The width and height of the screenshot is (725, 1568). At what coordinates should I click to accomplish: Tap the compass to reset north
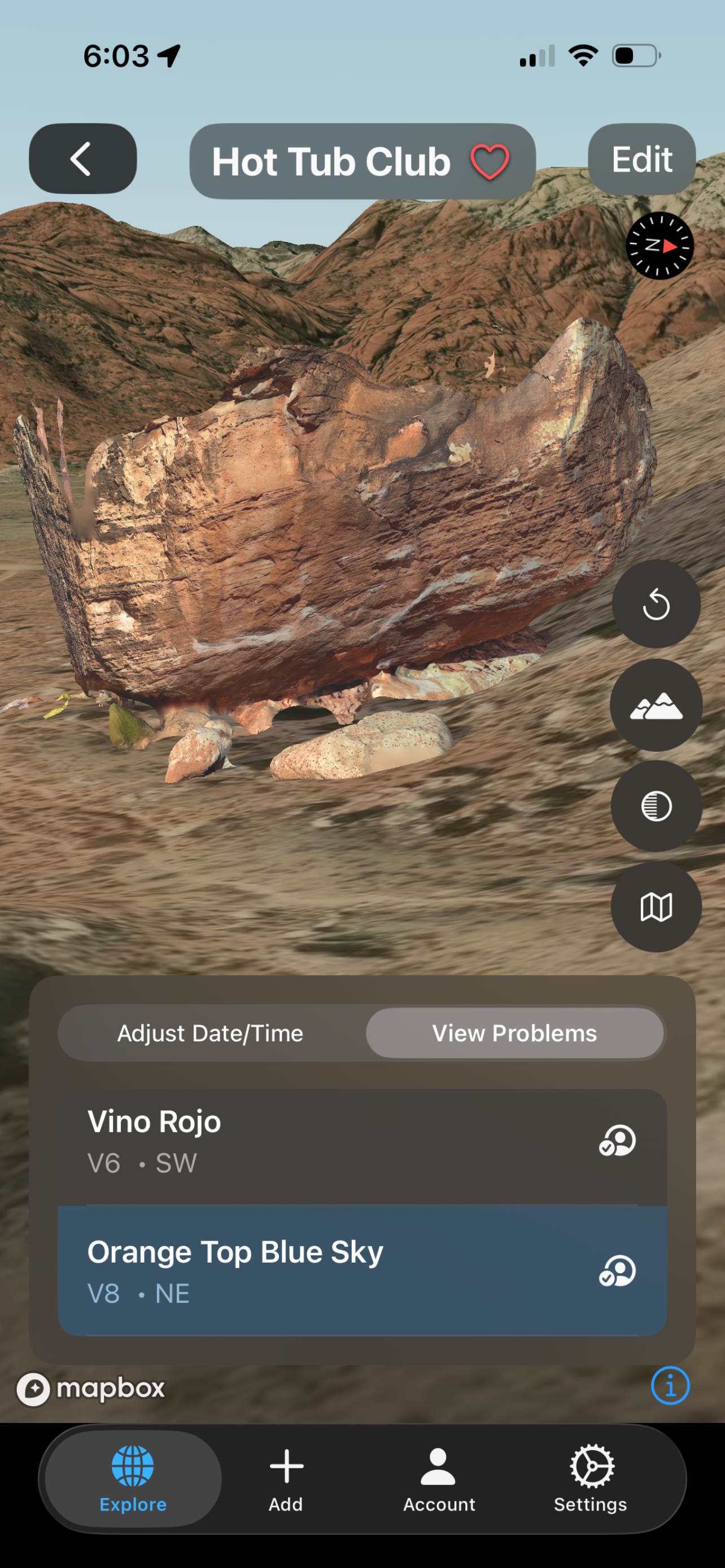(660, 246)
